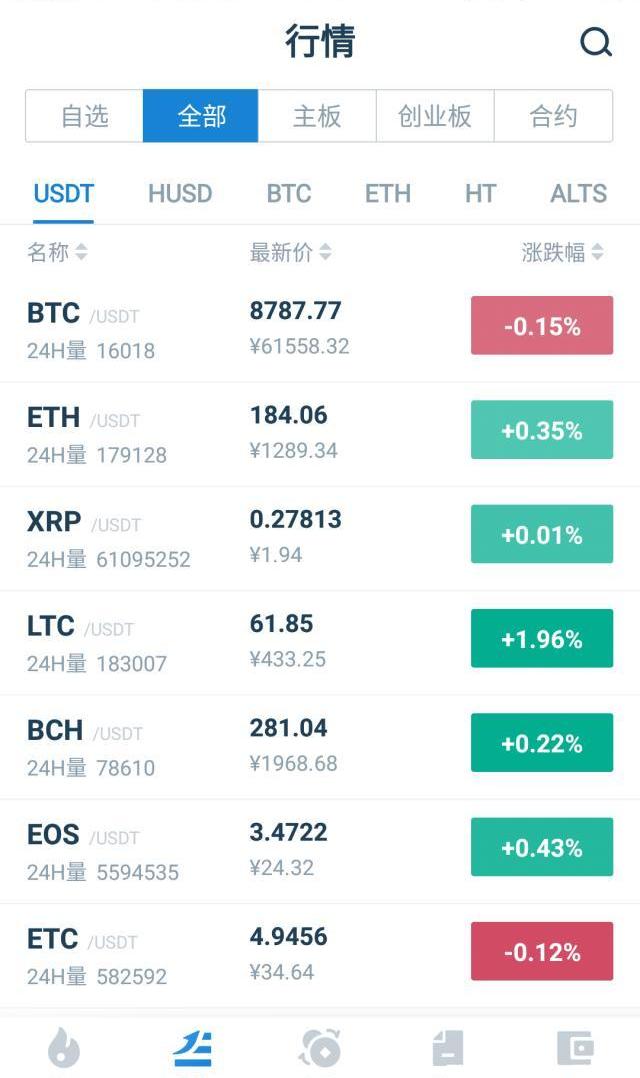Tap the flame icon in bottom navigation
Viewport: 640px width, 1078px height.
click(x=64, y=1048)
